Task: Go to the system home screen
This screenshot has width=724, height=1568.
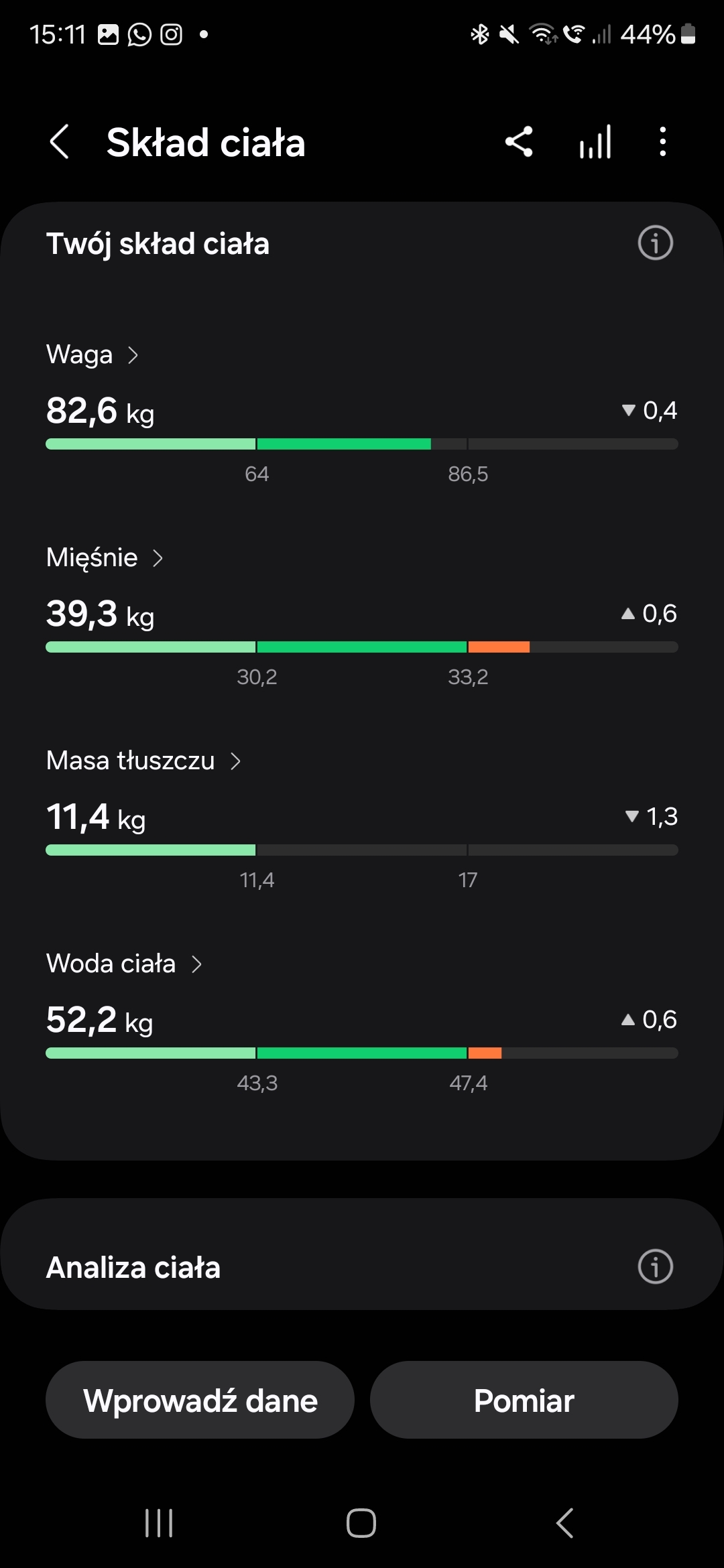Action: tap(361, 1523)
